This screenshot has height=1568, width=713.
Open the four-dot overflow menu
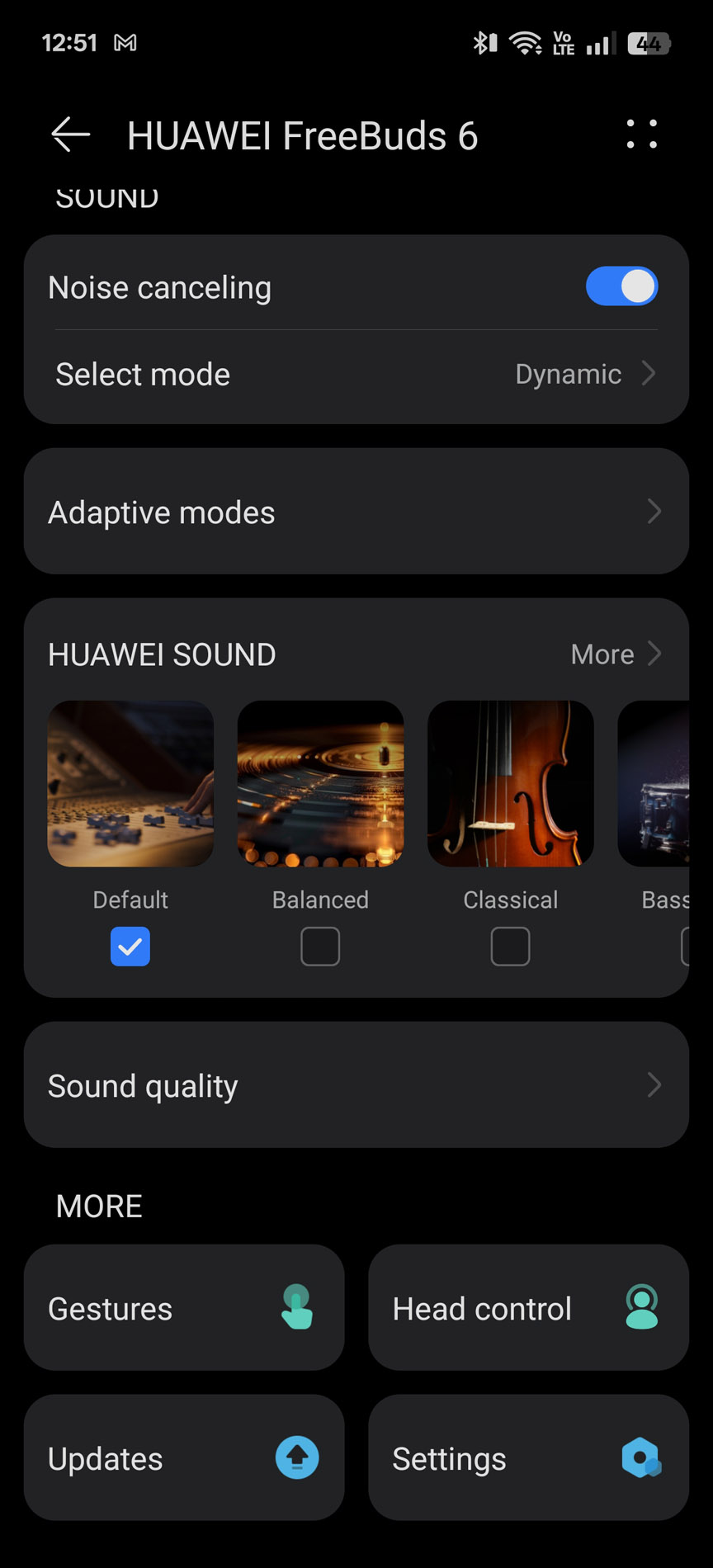pos(641,135)
